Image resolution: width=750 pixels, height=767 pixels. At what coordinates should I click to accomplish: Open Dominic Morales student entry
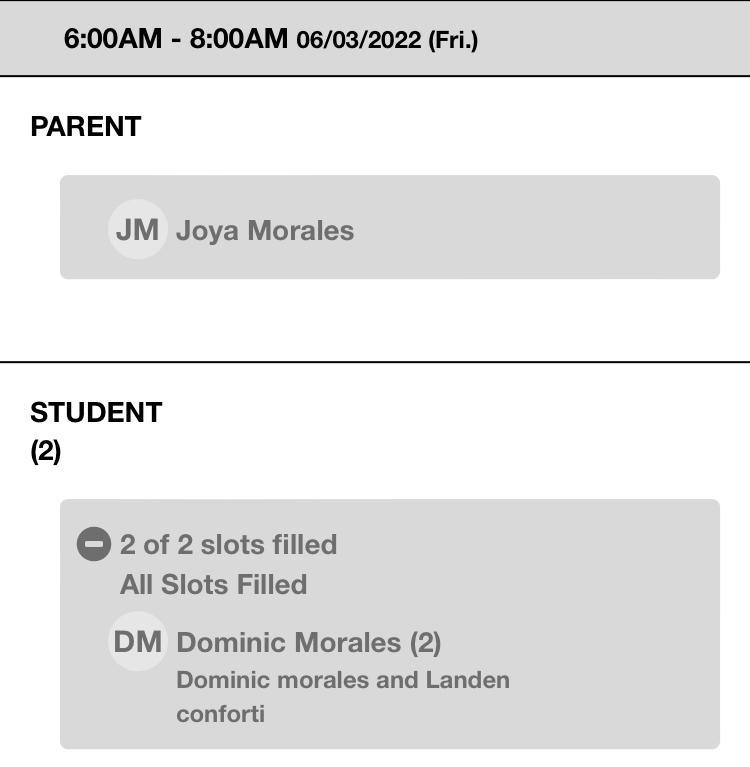[x=308, y=642]
